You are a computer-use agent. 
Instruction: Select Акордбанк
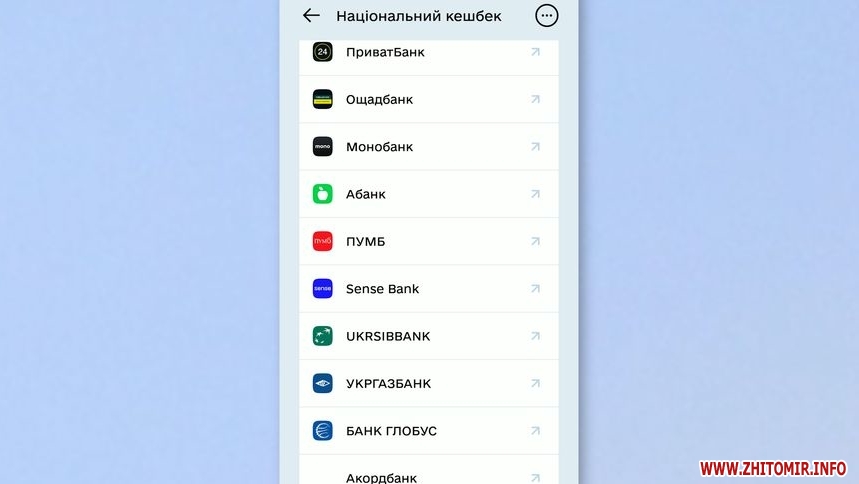(428, 476)
